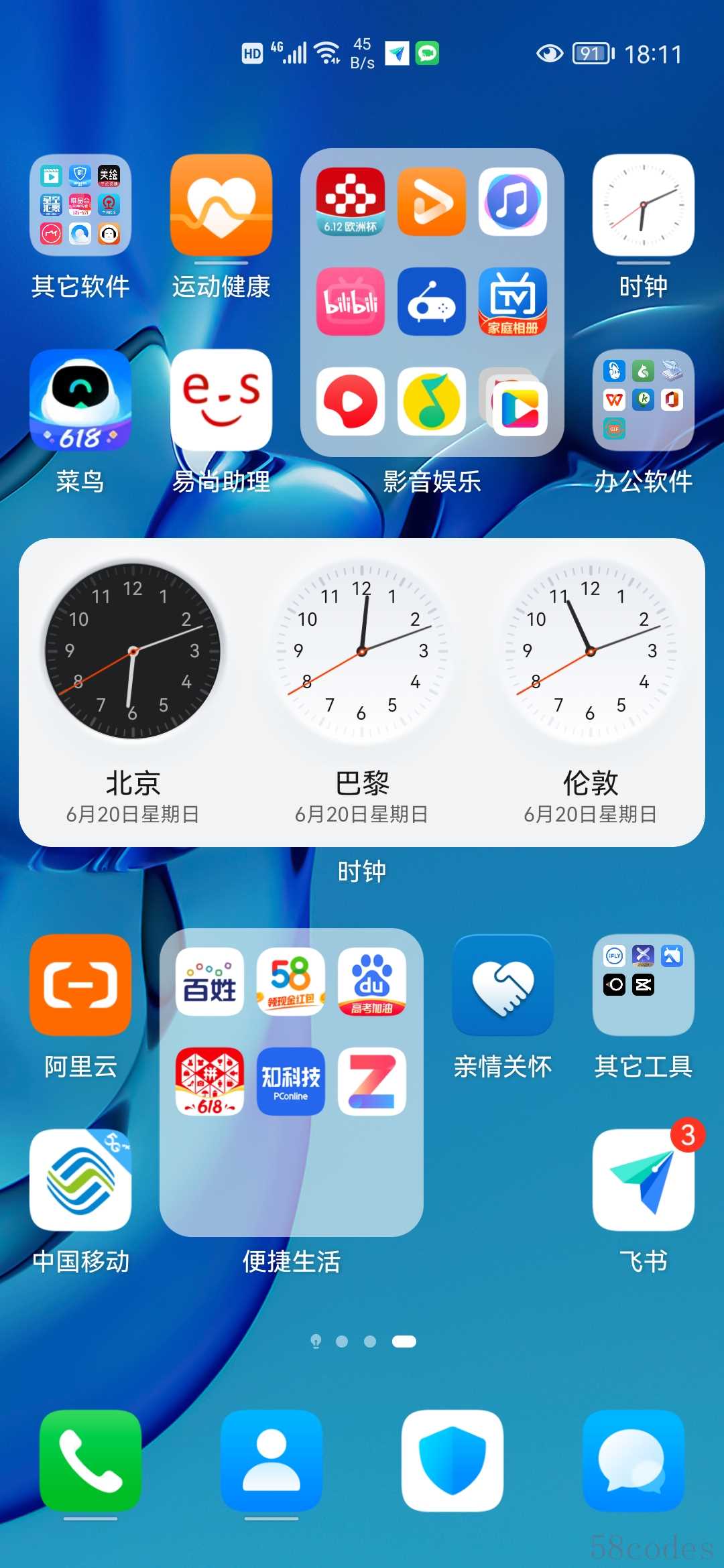Open the 办公软件 folder

pos(643,400)
